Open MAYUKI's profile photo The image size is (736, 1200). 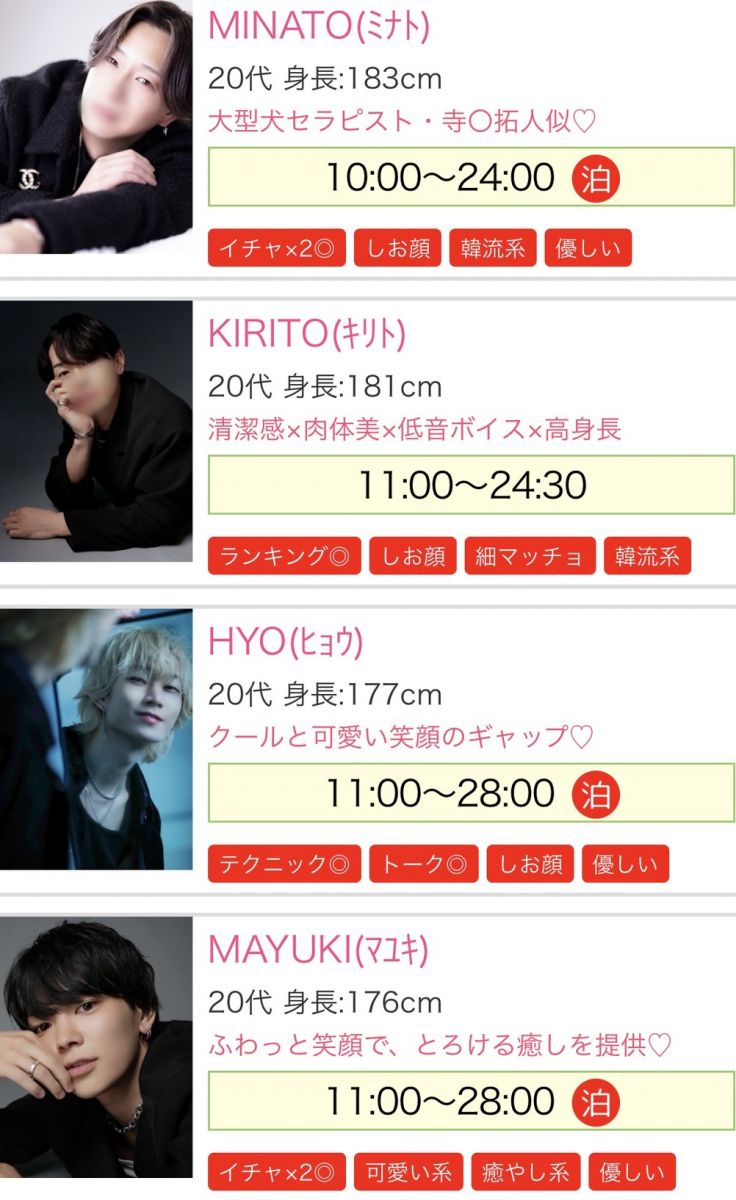click(x=96, y=1048)
